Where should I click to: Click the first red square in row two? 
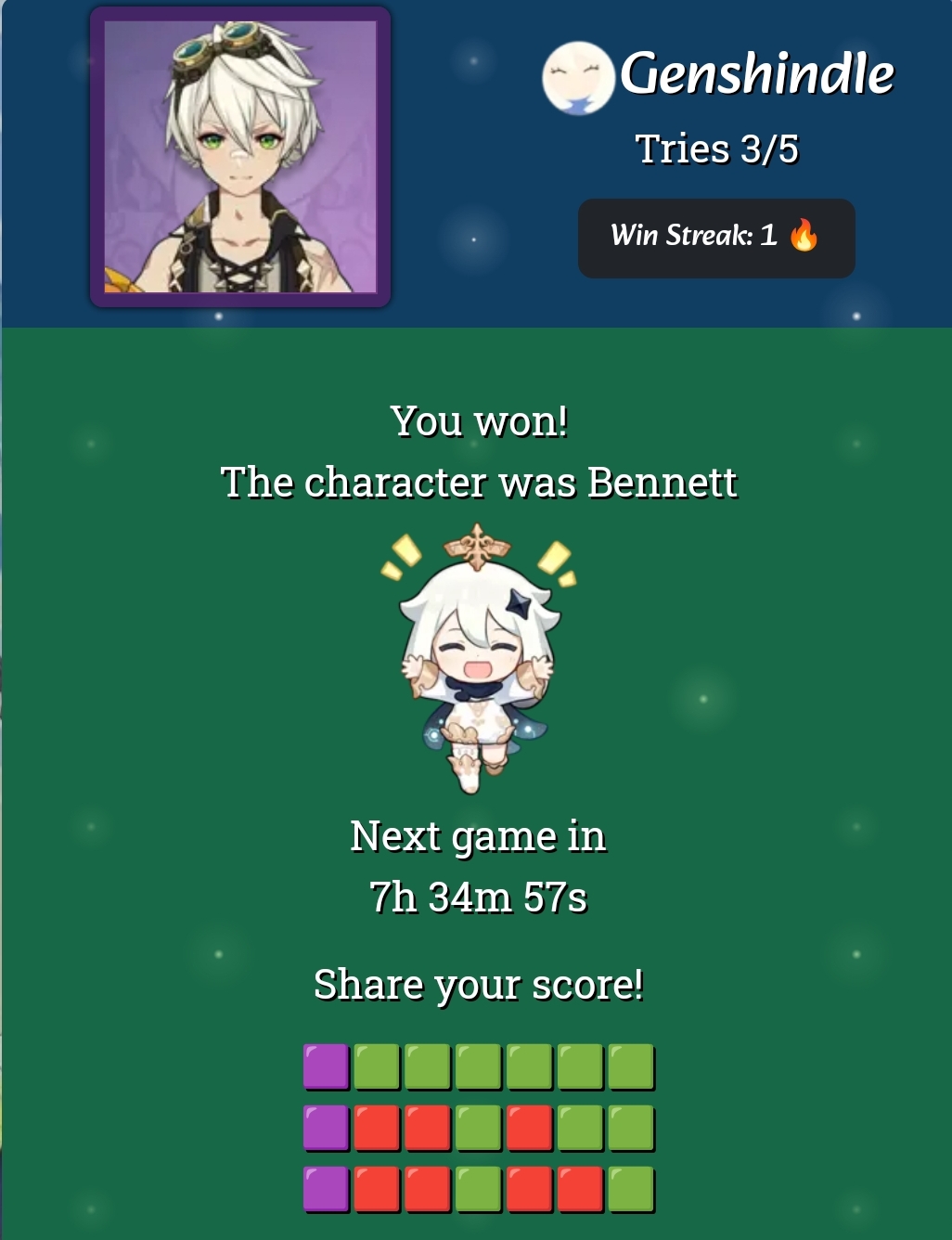point(378,1127)
